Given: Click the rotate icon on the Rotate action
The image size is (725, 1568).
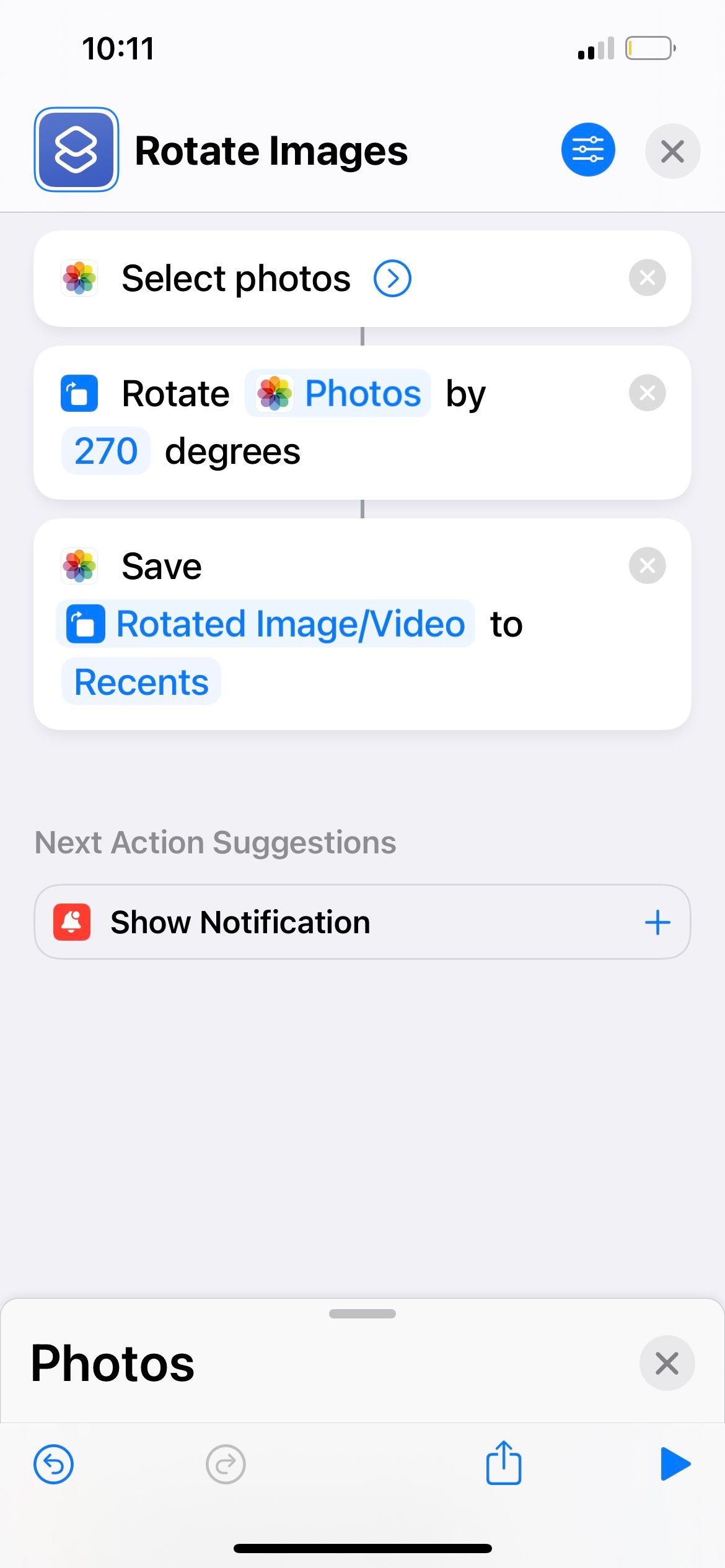Looking at the screenshot, I should point(79,393).
